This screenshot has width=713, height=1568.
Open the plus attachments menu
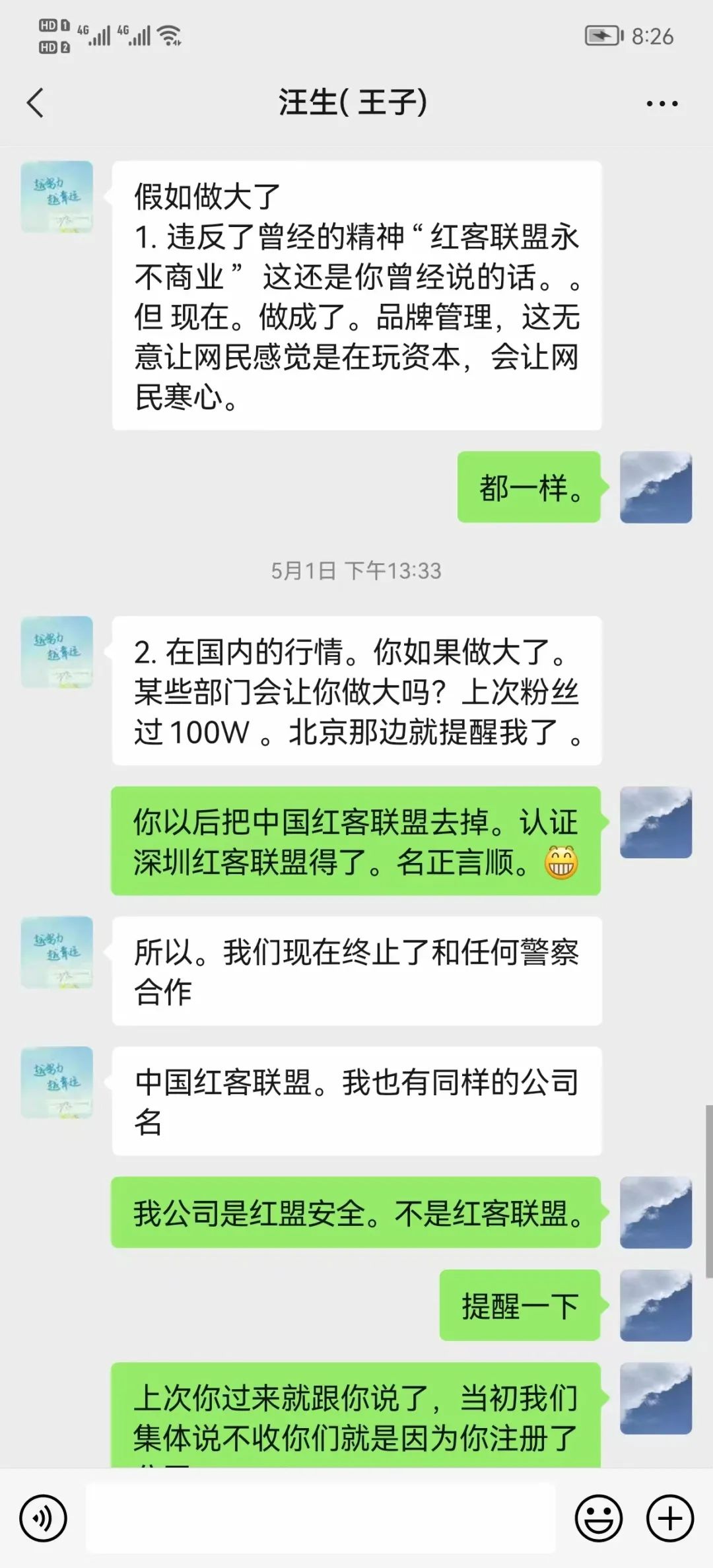click(669, 1518)
